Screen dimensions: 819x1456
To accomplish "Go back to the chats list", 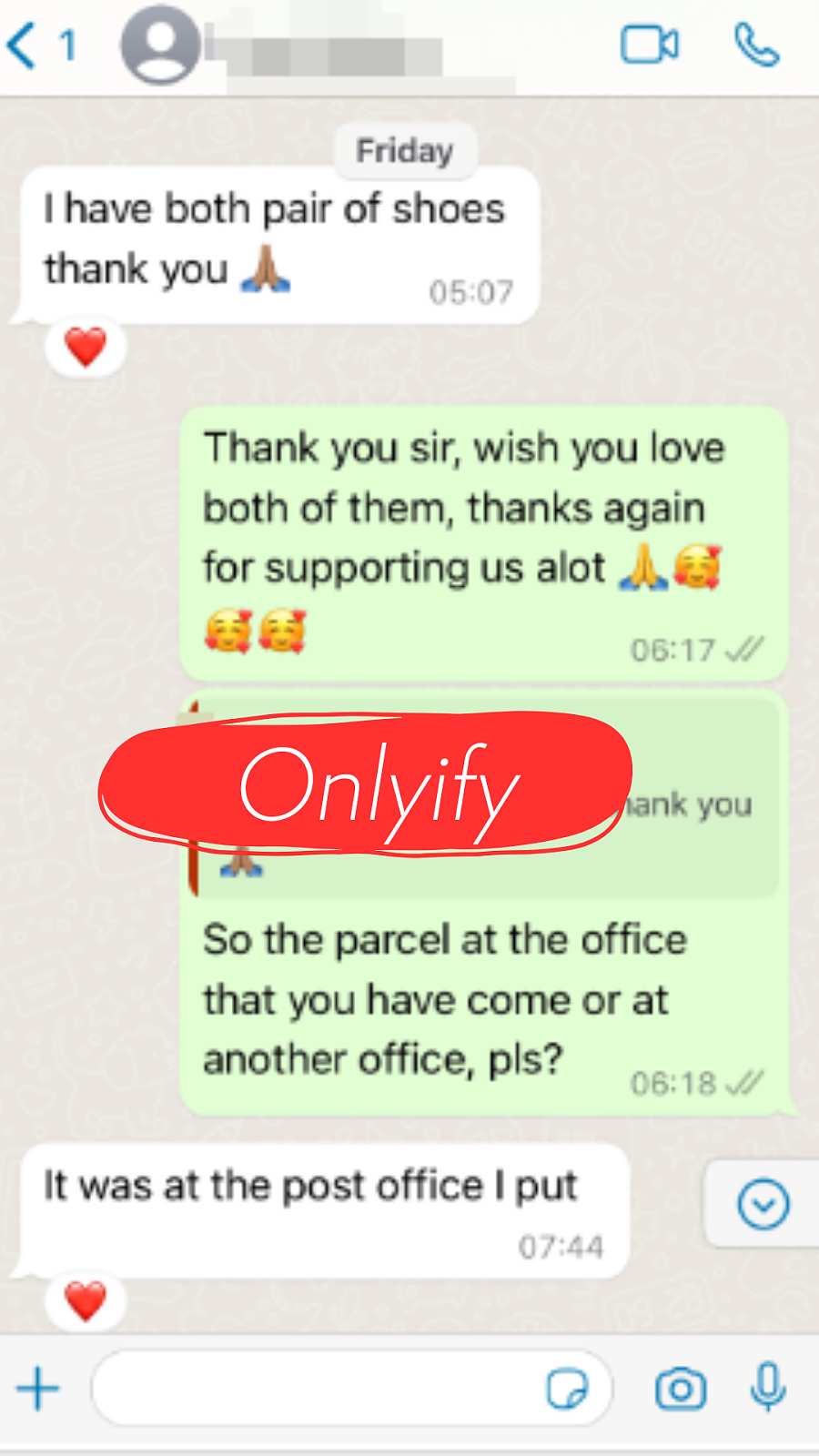I will coord(41,45).
